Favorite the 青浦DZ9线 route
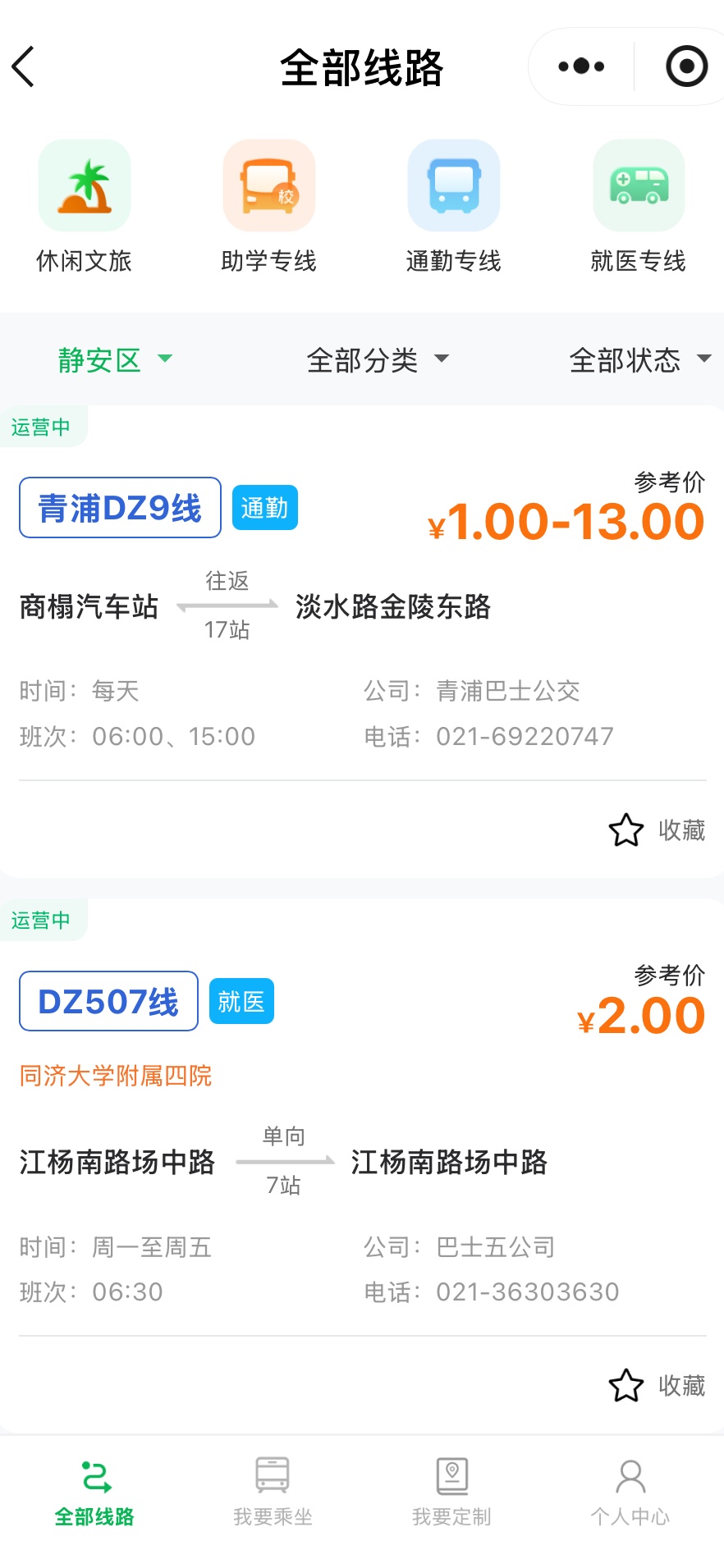Viewport: 724px width, 1568px height. 658,830
